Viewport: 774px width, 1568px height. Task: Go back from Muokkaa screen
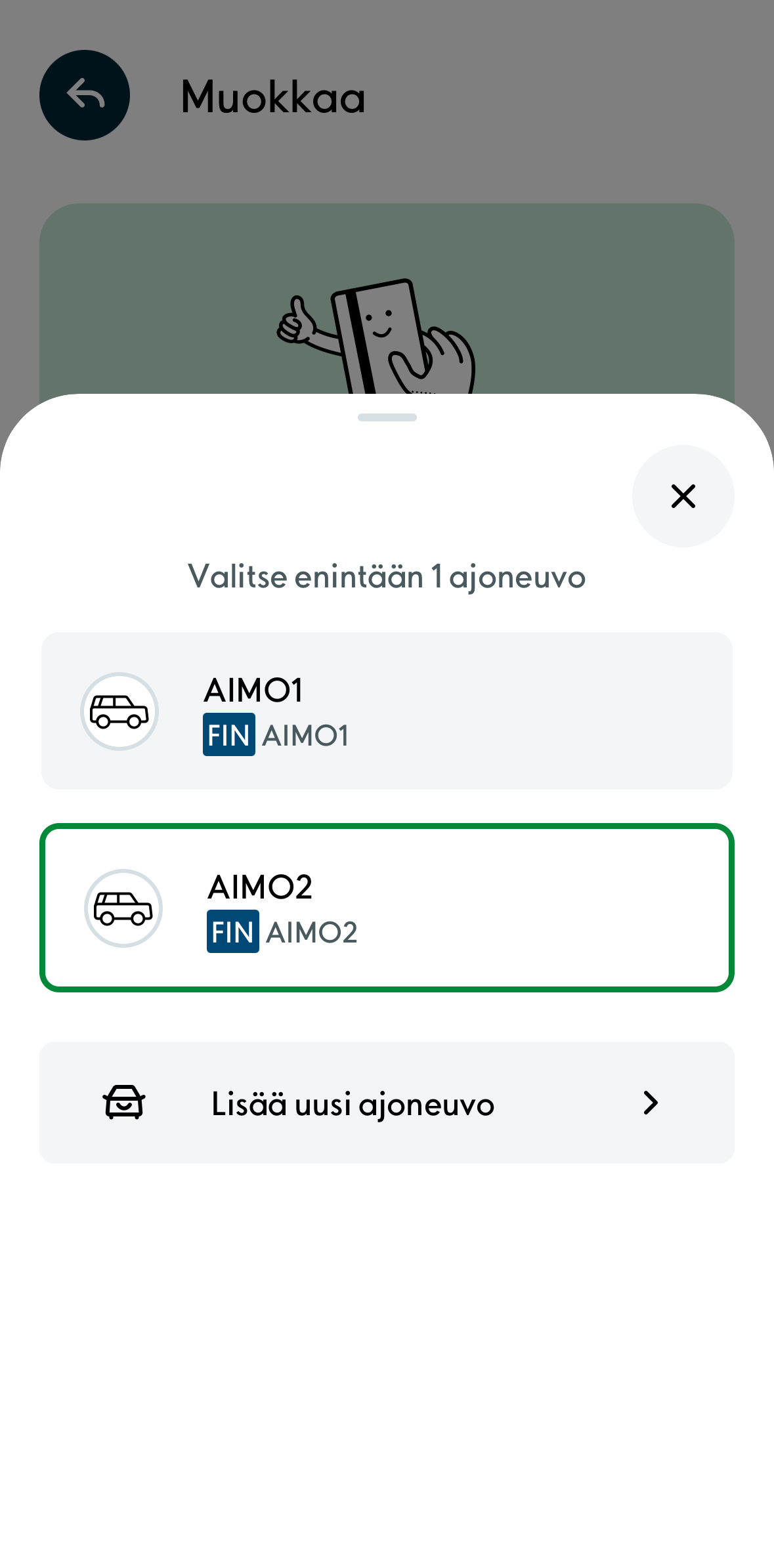85,95
